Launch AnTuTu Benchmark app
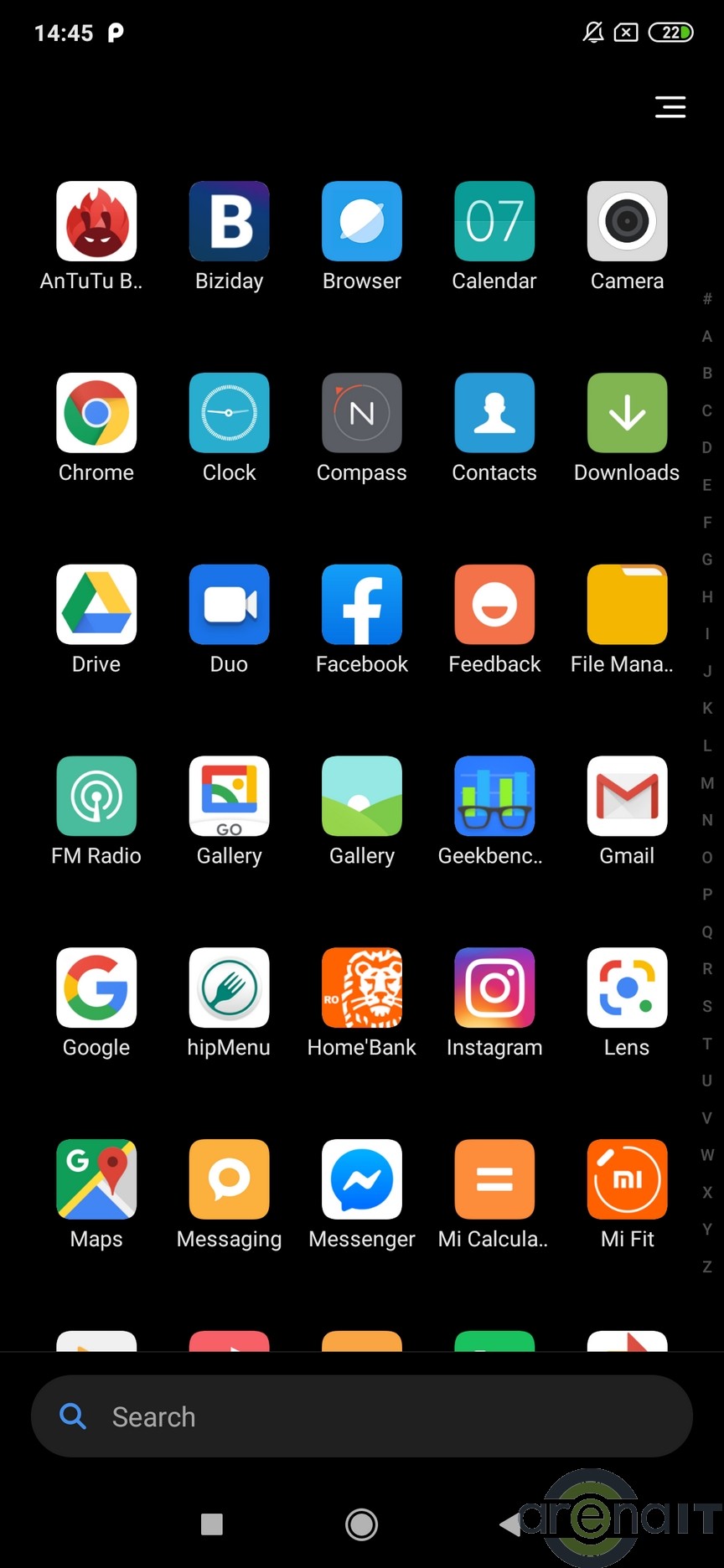This screenshot has height=1568, width=724. (x=96, y=222)
